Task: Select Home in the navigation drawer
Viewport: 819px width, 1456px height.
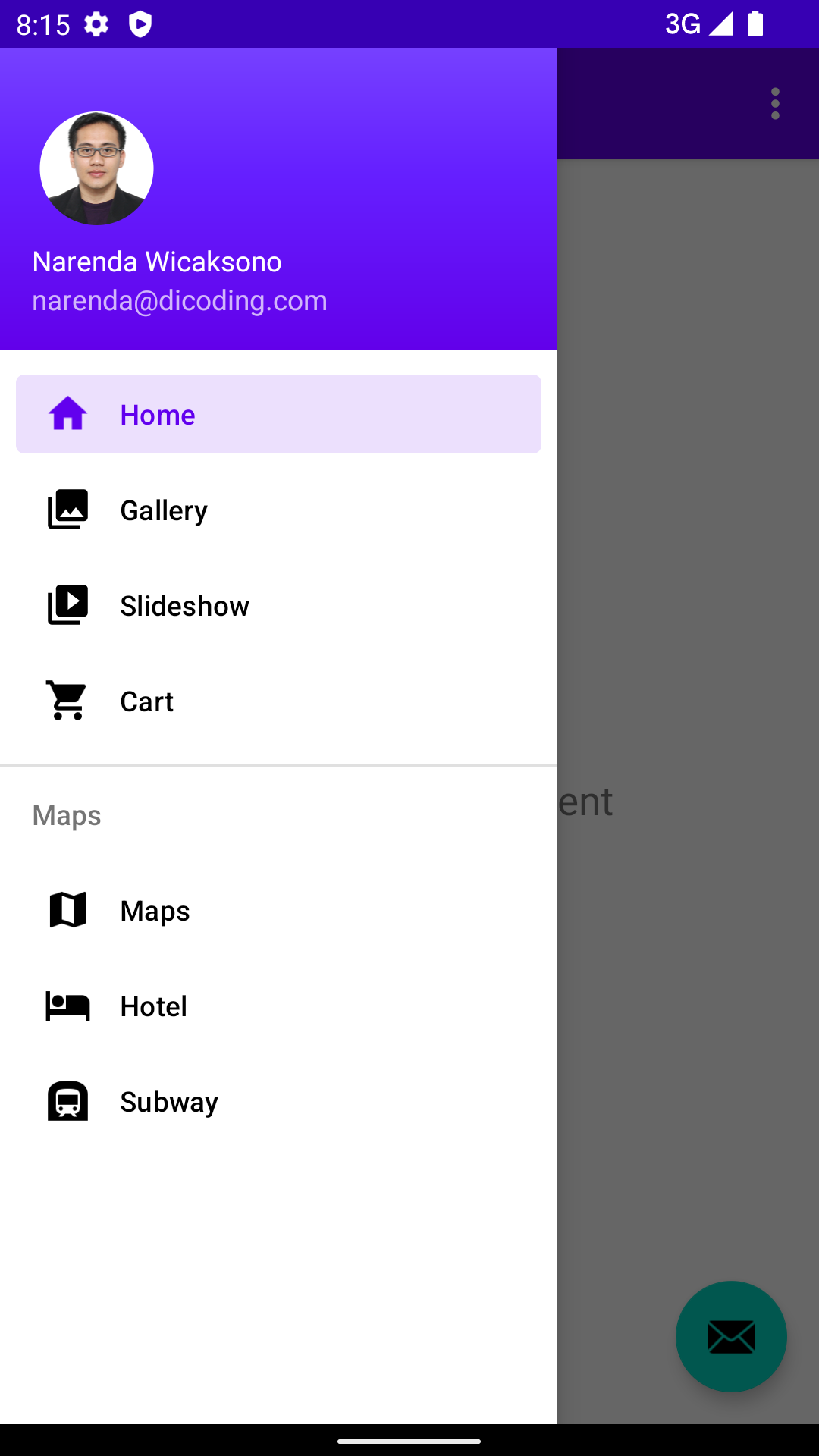Action: coord(278,414)
